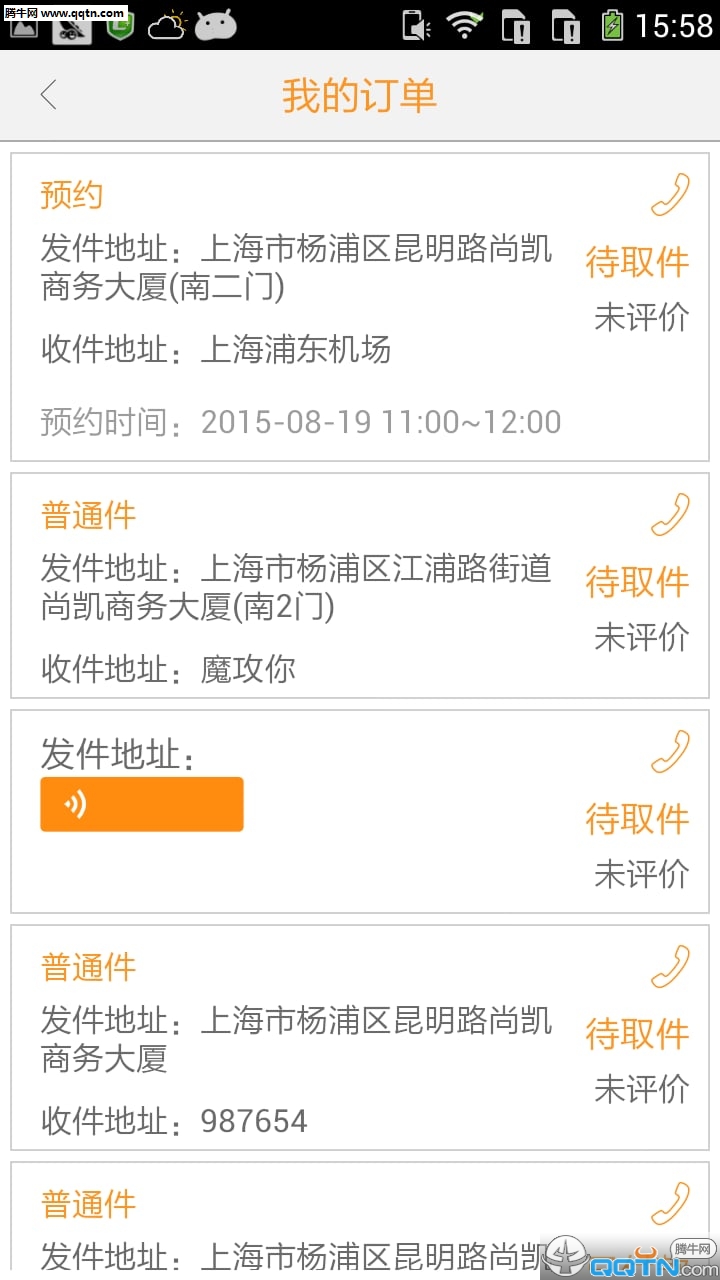Image resolution: width=720 pixels, height=1280 pixels.
Task: Call about the order addressed to 987654
Action: click(669, 967)
